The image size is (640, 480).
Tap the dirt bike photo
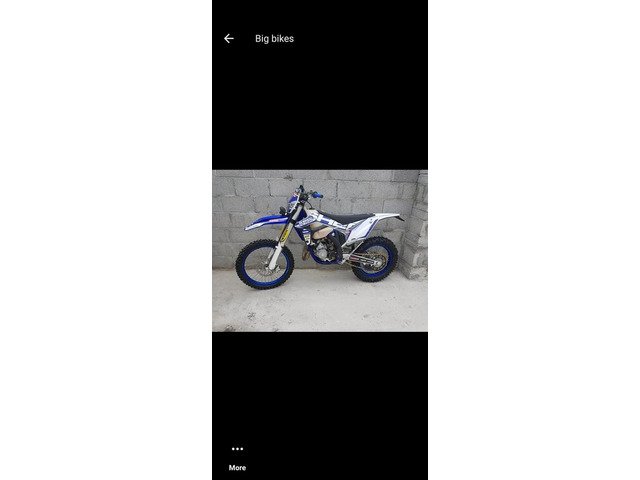[x=319, y=250]
